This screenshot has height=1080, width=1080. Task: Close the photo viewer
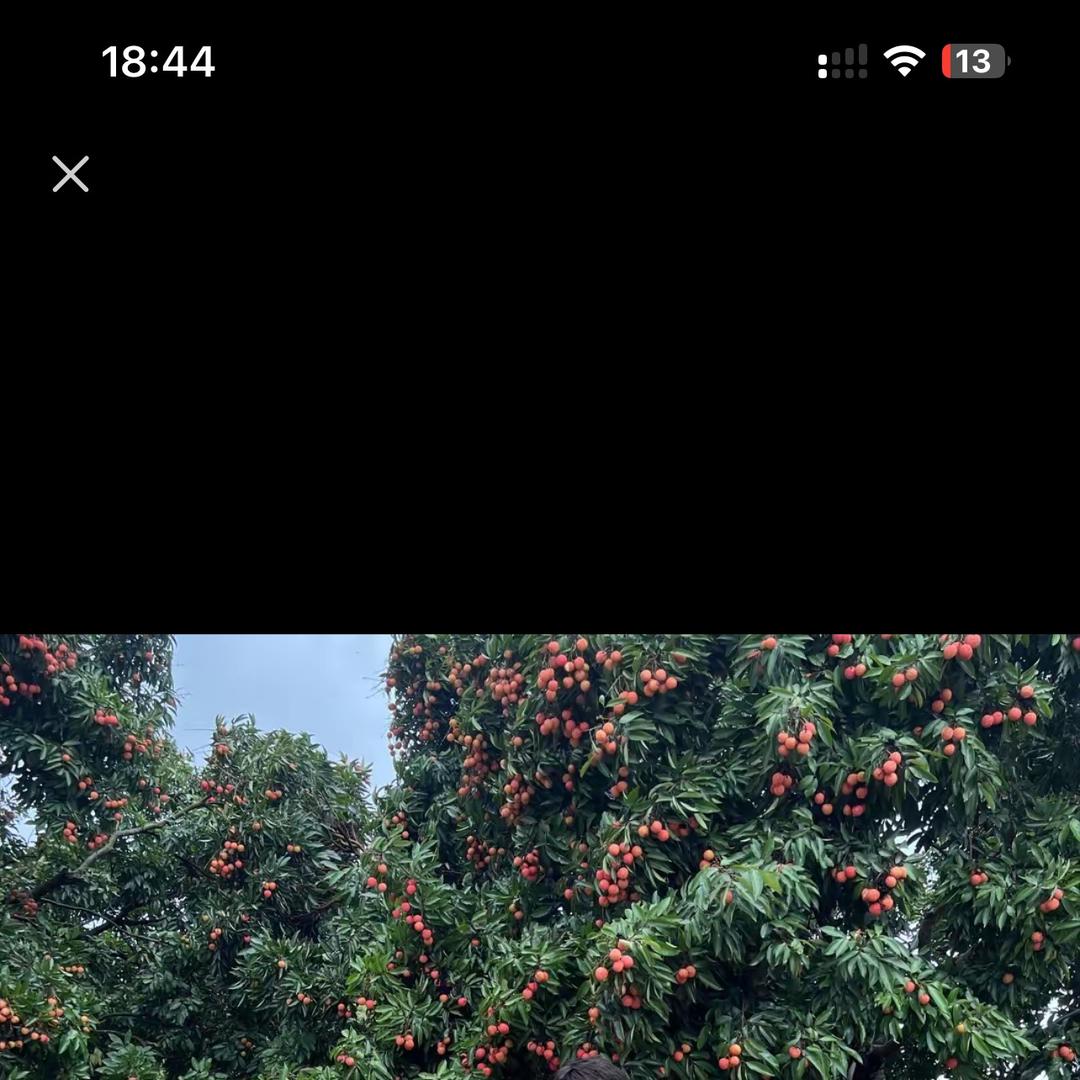click(x=70, y=174)
